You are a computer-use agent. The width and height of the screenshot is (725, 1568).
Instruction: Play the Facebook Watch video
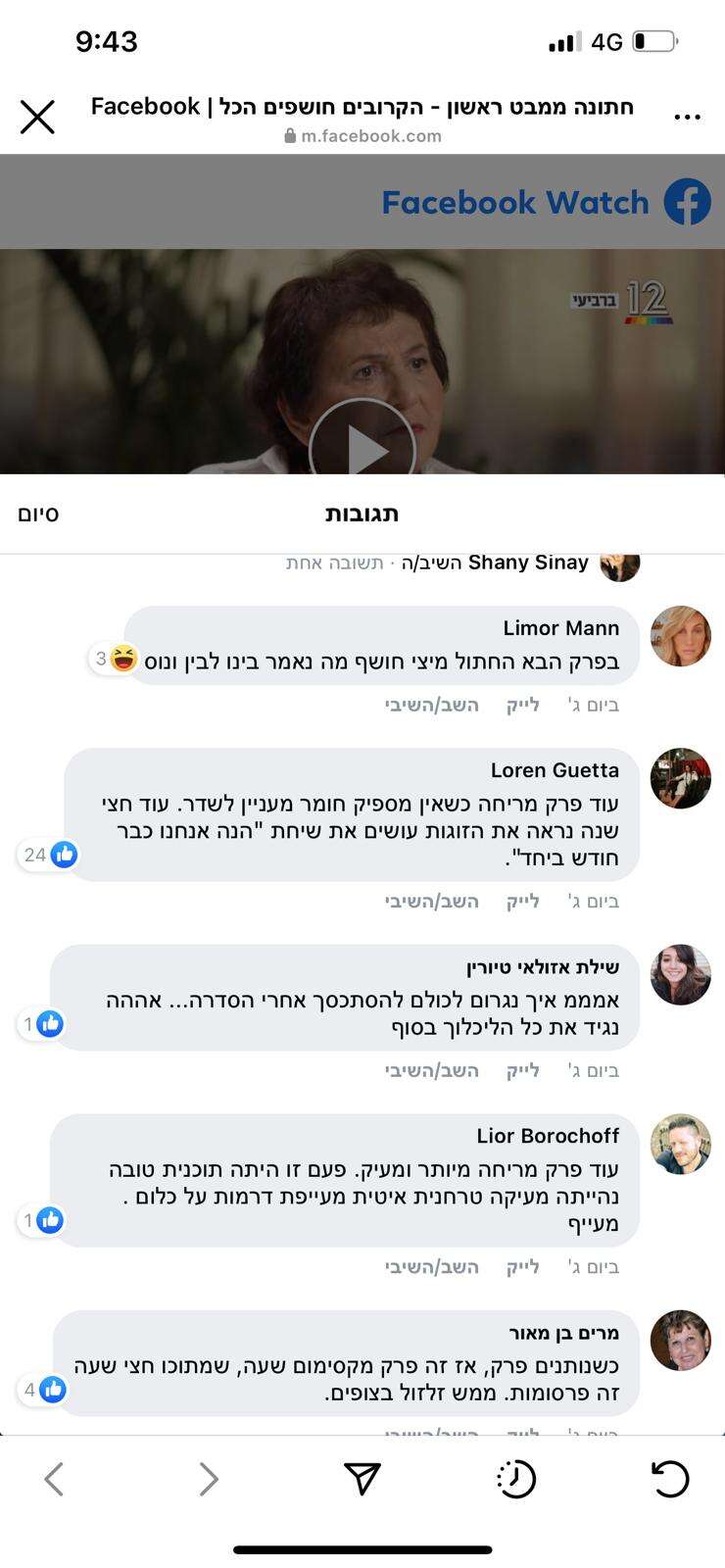pyautogui.click(x=362, y=449)
